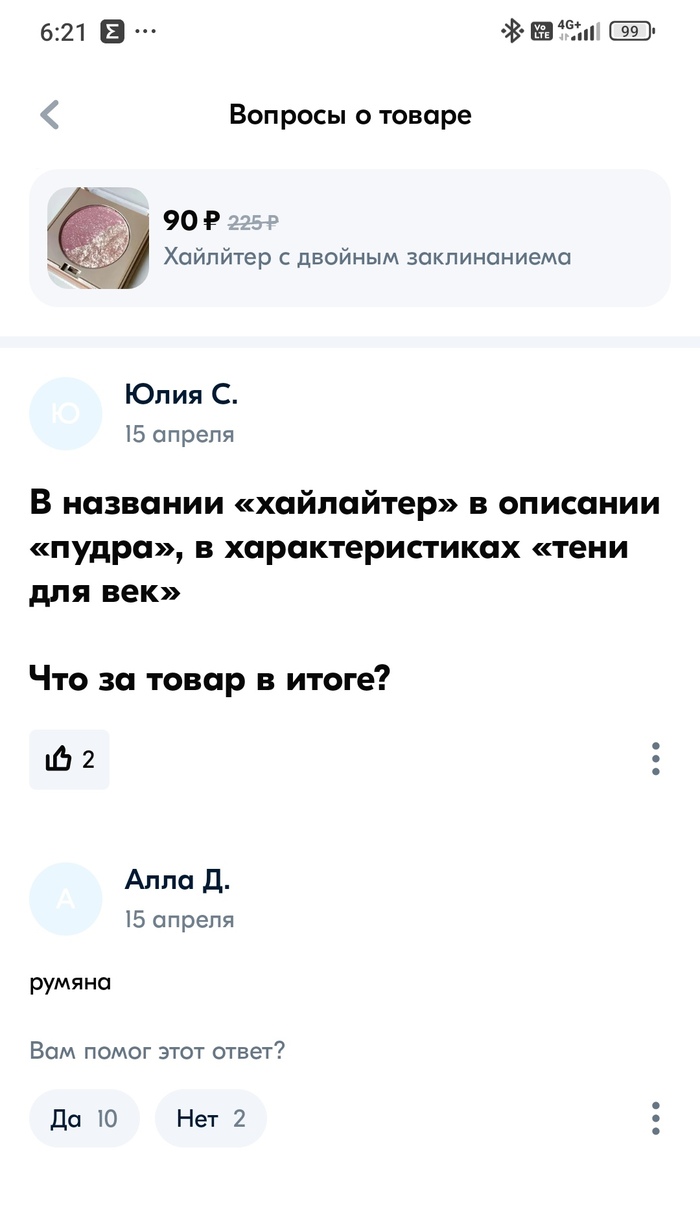Open overflow menu for Алла Д.'s answer

655,1118
